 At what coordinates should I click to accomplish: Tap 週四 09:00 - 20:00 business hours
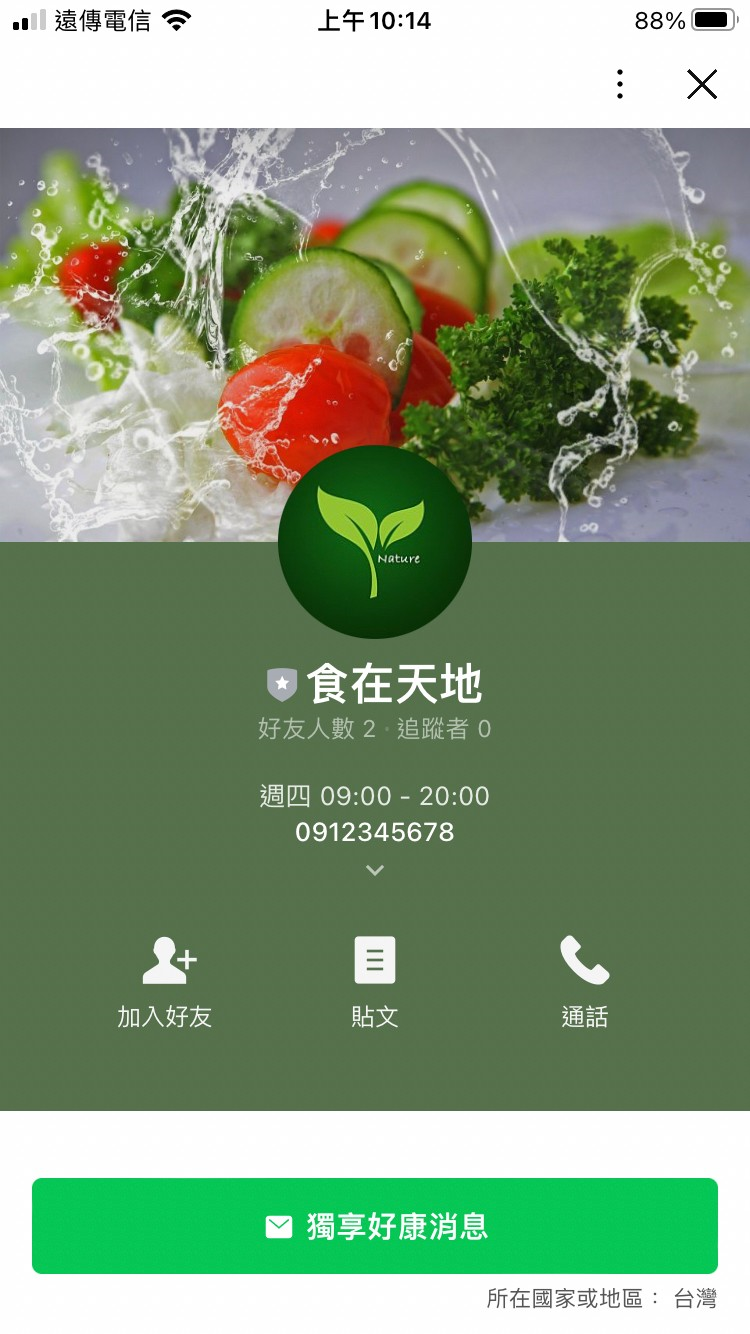click(375, 796)
